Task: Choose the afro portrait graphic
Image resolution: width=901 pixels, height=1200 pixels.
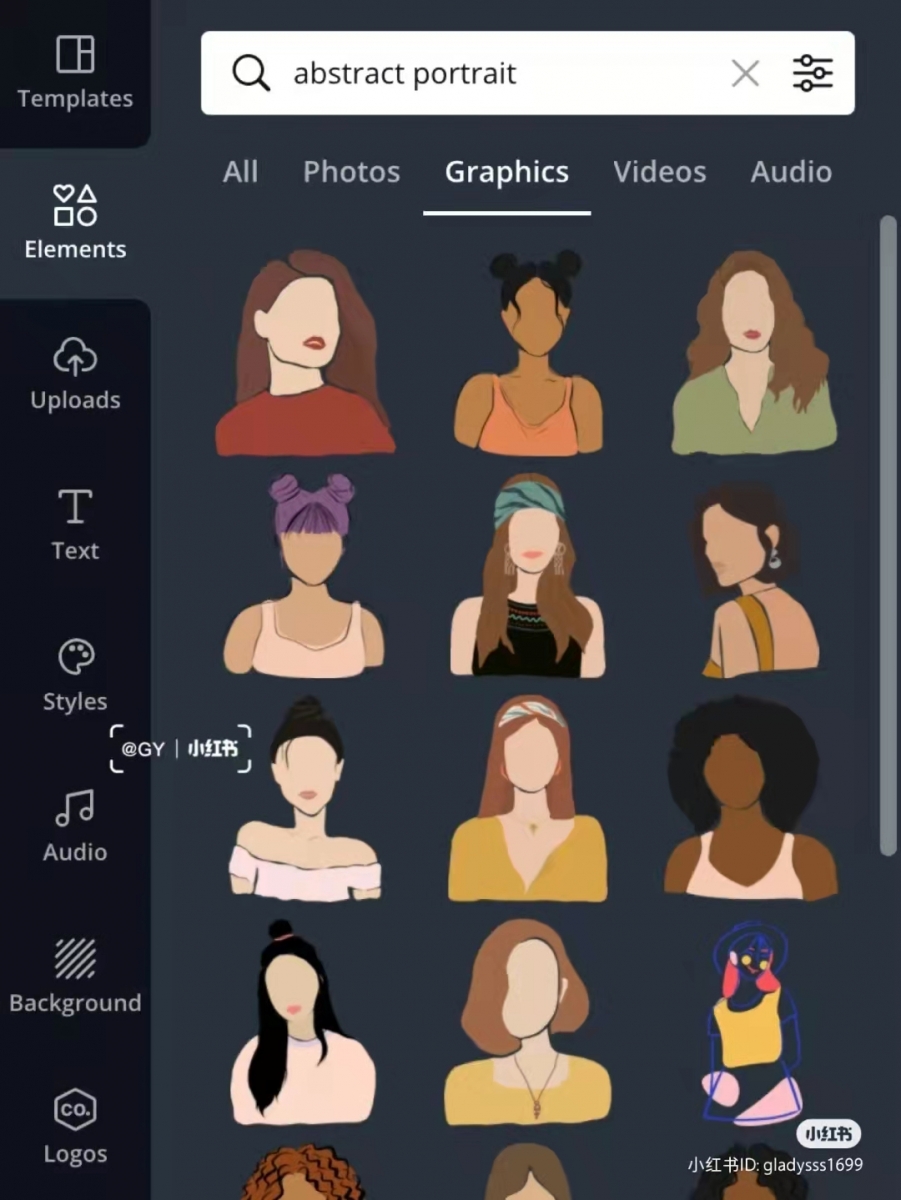Action: click(x=748, y=797)
